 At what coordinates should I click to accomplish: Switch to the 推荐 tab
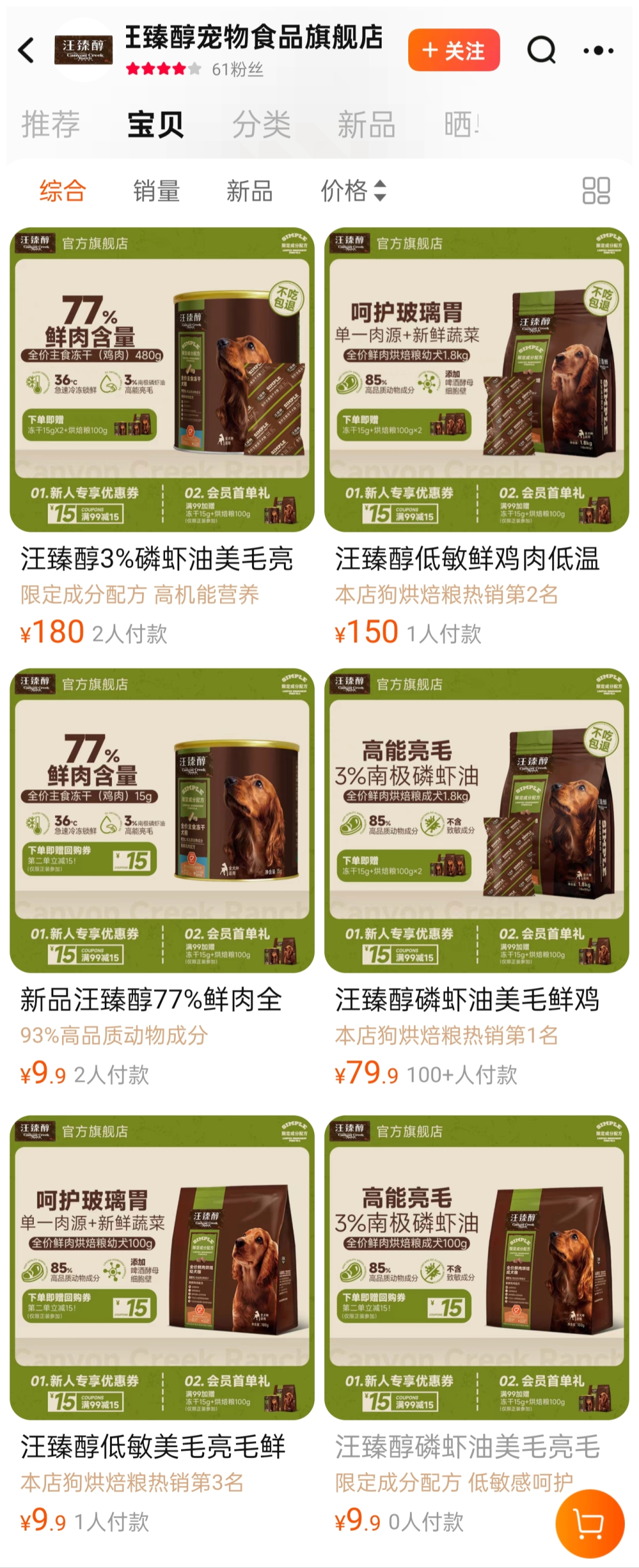50,125
